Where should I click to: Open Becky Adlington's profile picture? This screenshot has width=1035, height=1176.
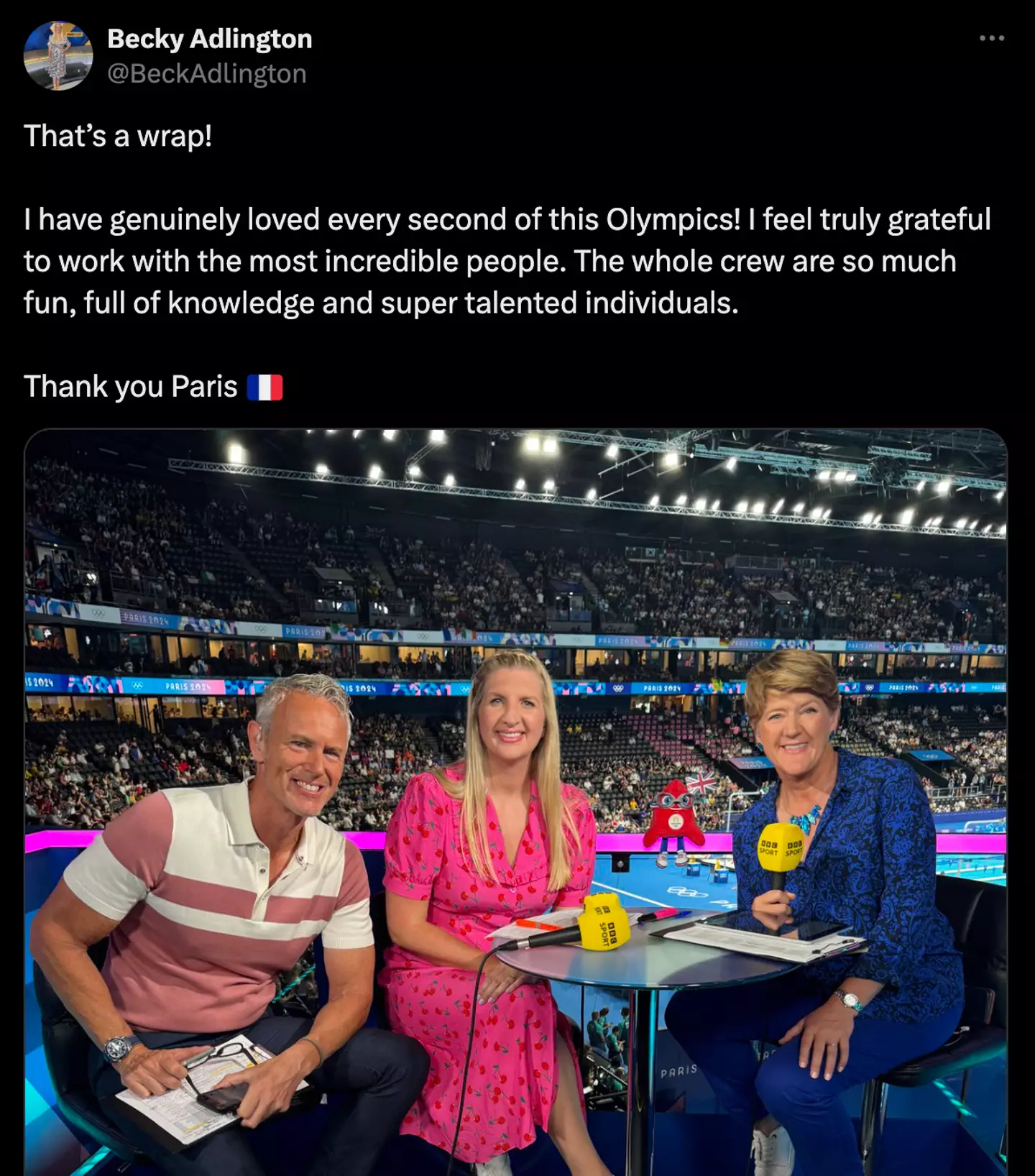click(x=58, y=55)
